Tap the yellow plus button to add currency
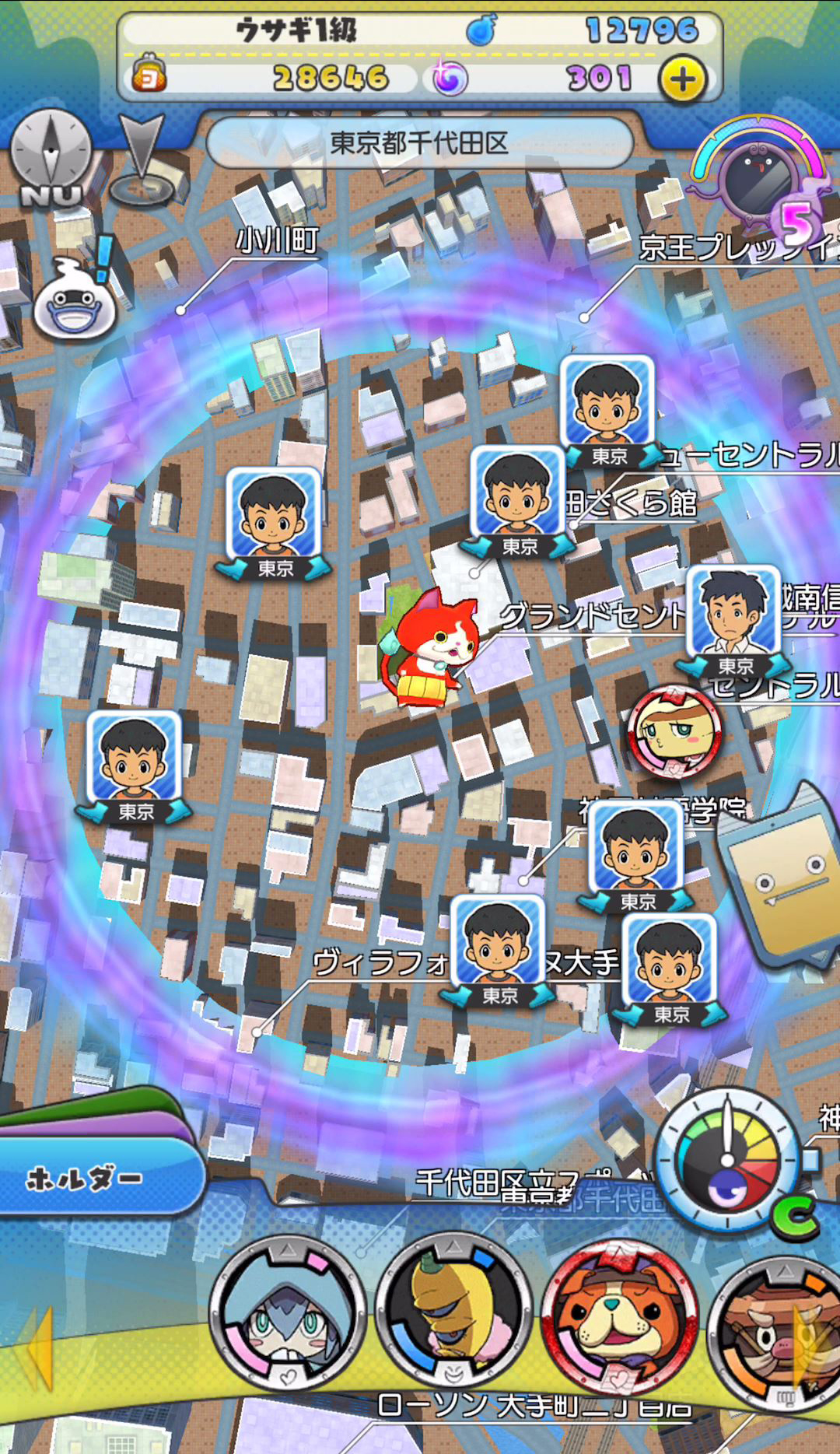 pyautogui.click(x=682, y=79)
